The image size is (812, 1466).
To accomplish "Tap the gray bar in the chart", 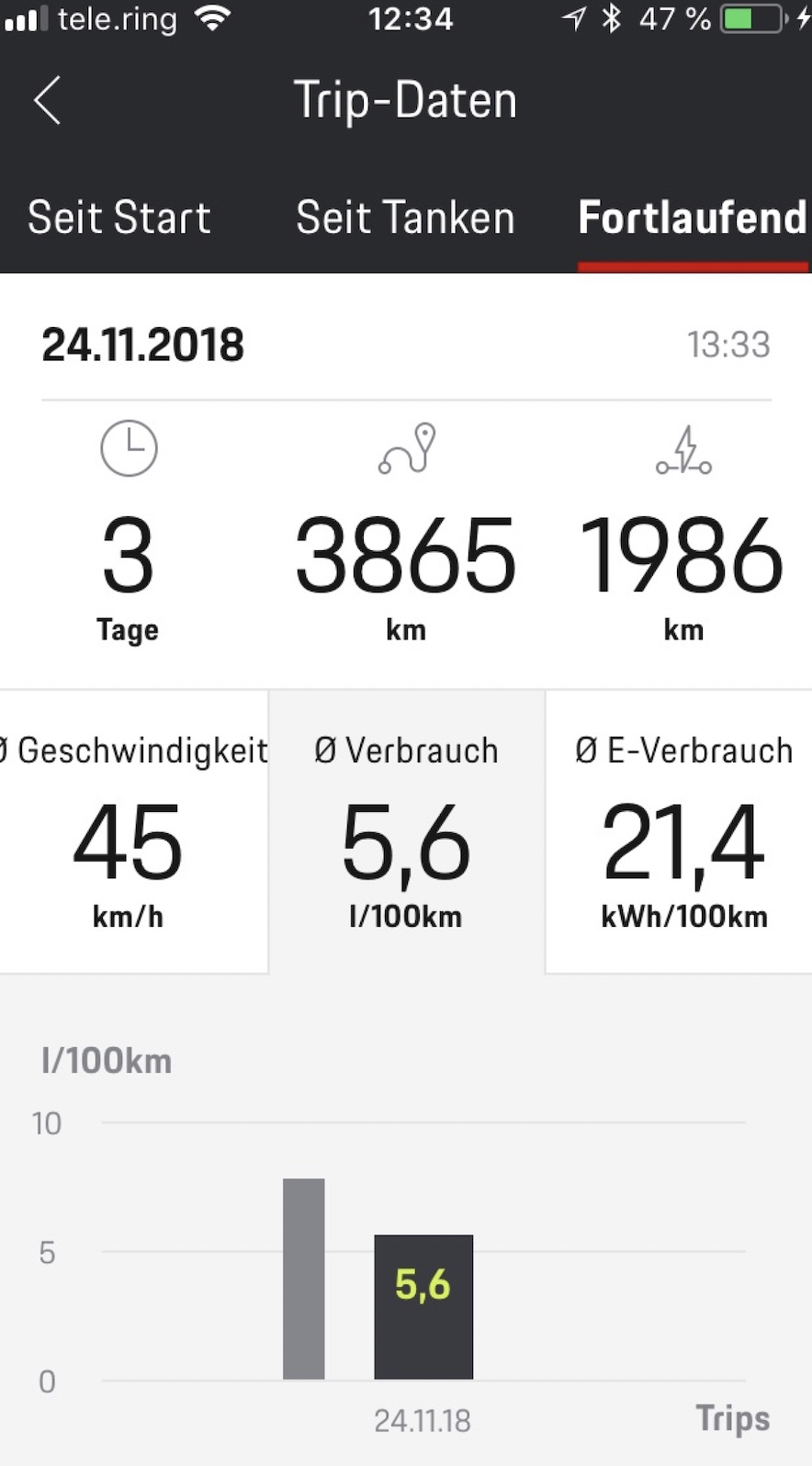I will pyautogui.click(x=304, y=1279).
